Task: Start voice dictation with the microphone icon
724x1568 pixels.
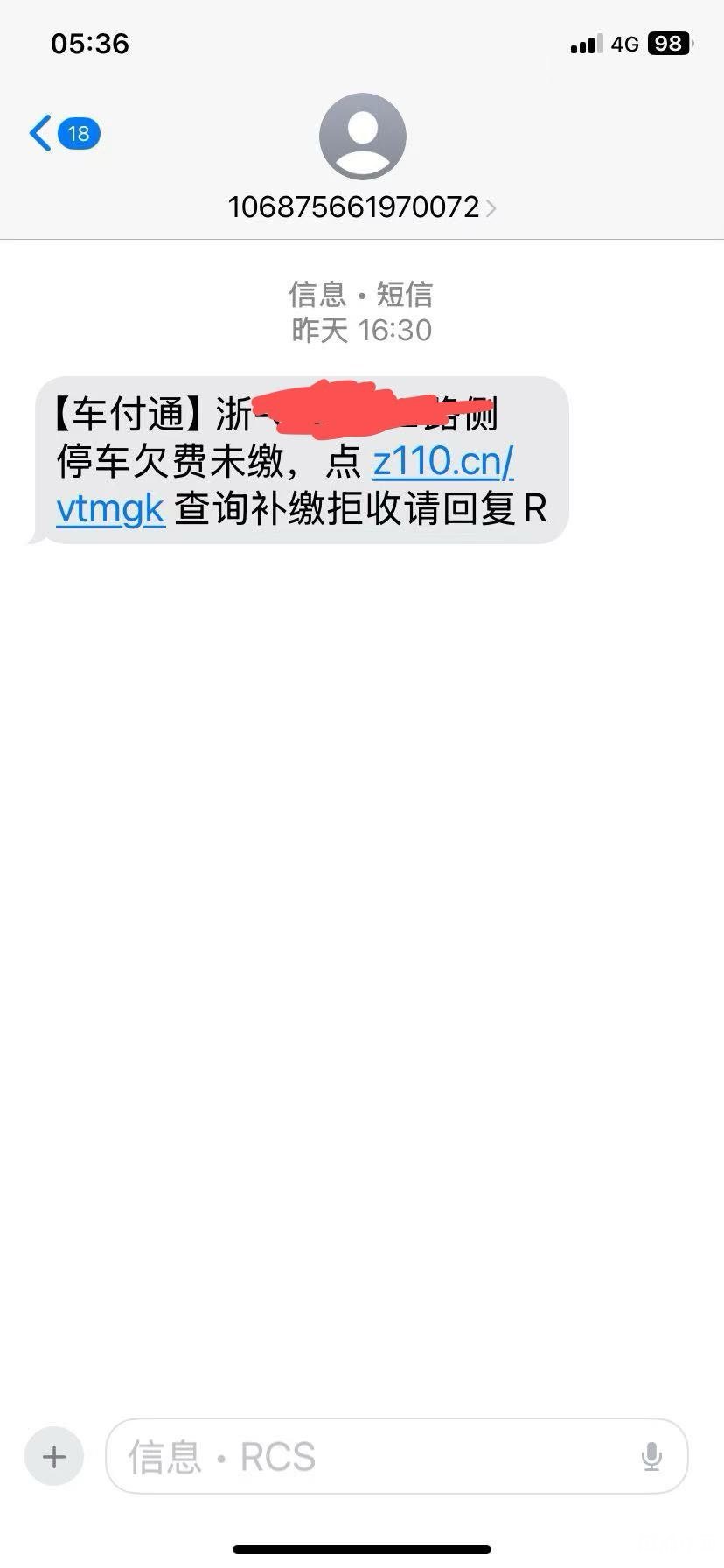Action: [x=651, y=1457]
